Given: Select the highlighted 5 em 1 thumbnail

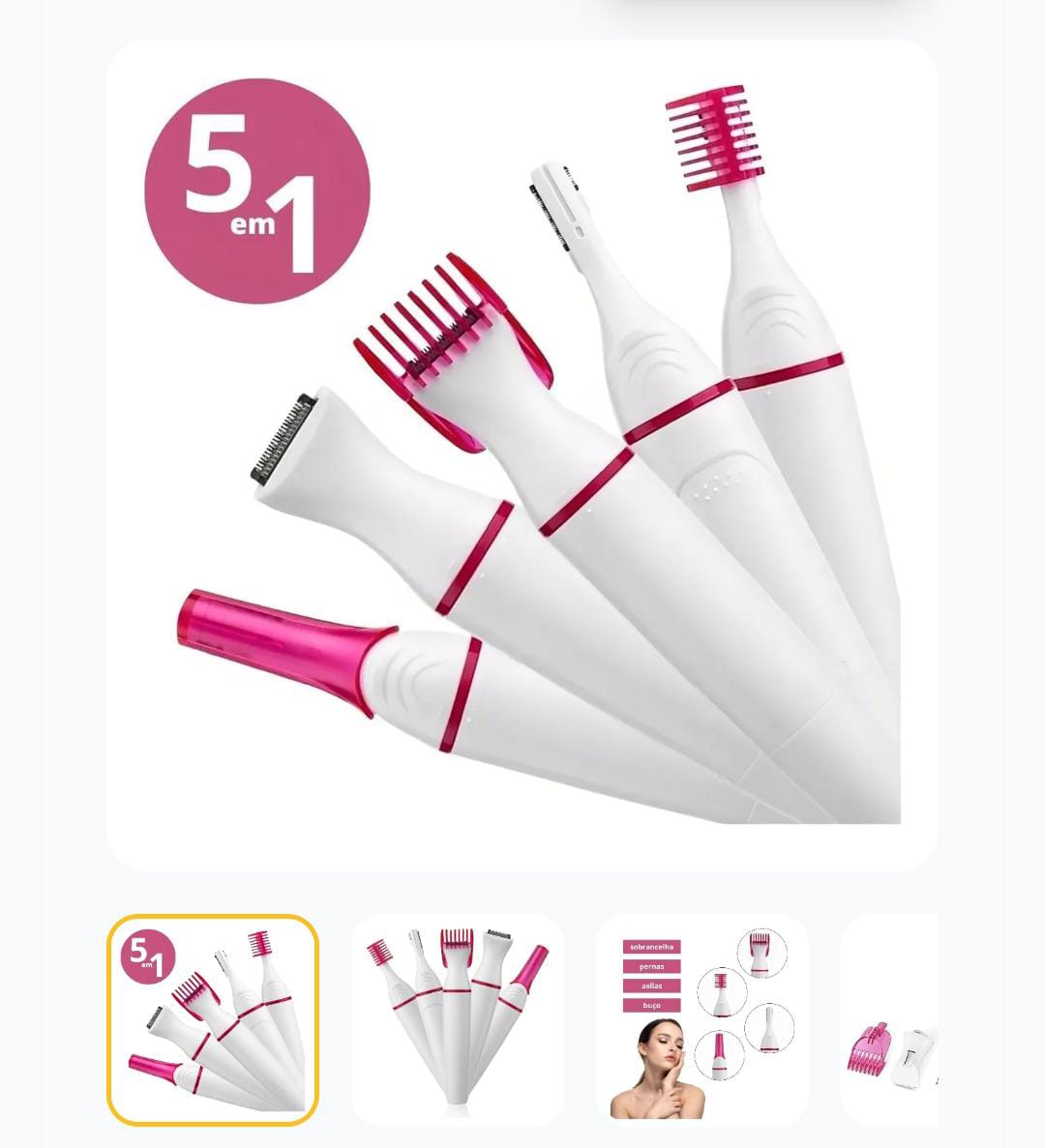Looking at the screenshot, I should 212,1020.
